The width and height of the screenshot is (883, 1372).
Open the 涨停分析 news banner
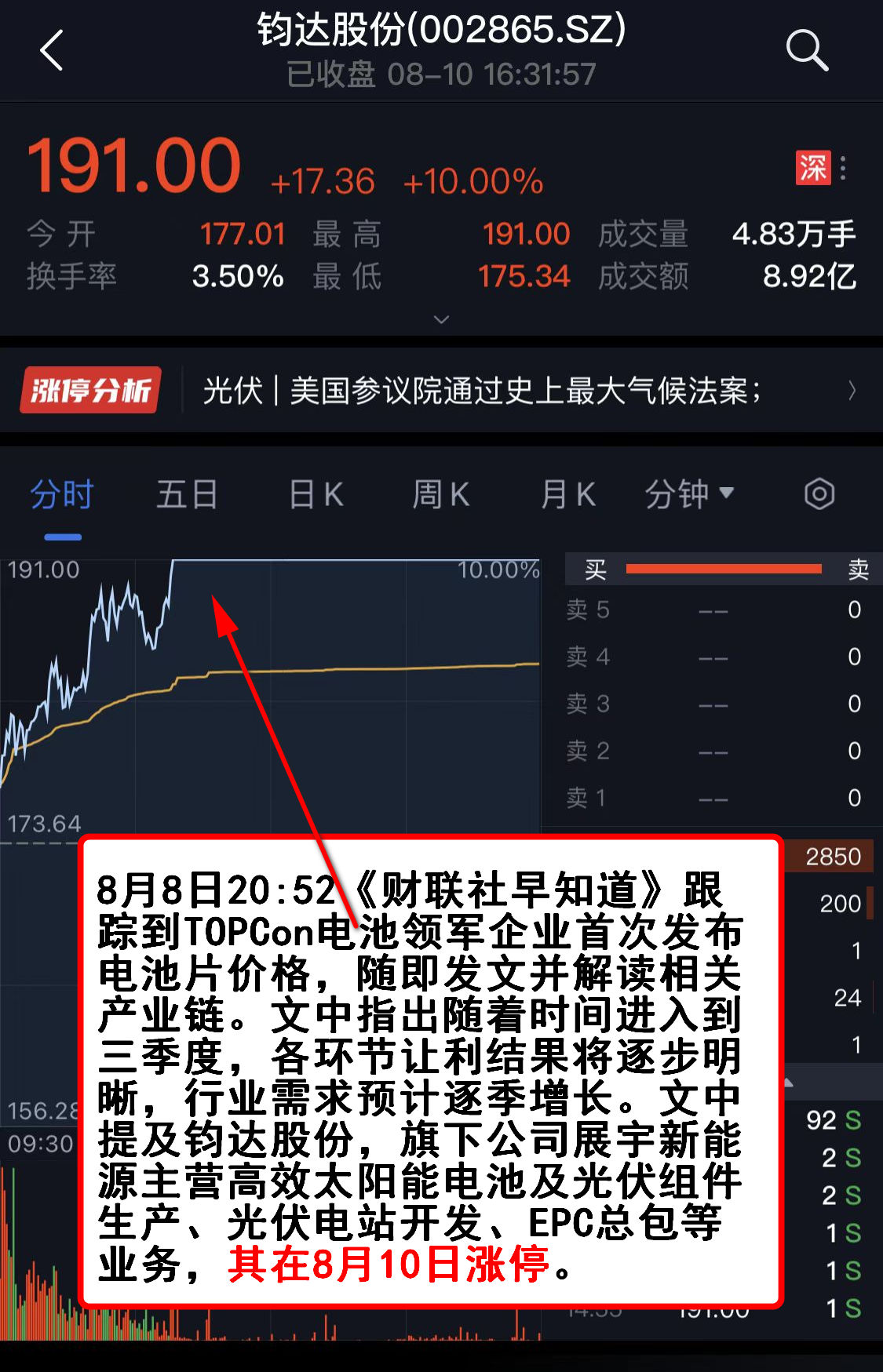pos(440,390)
